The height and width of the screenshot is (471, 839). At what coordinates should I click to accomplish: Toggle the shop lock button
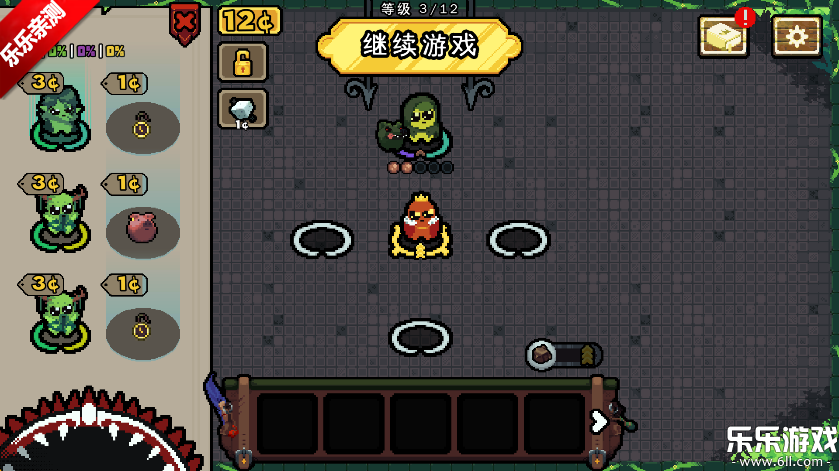pyautogui.click(x=242, y=63)
